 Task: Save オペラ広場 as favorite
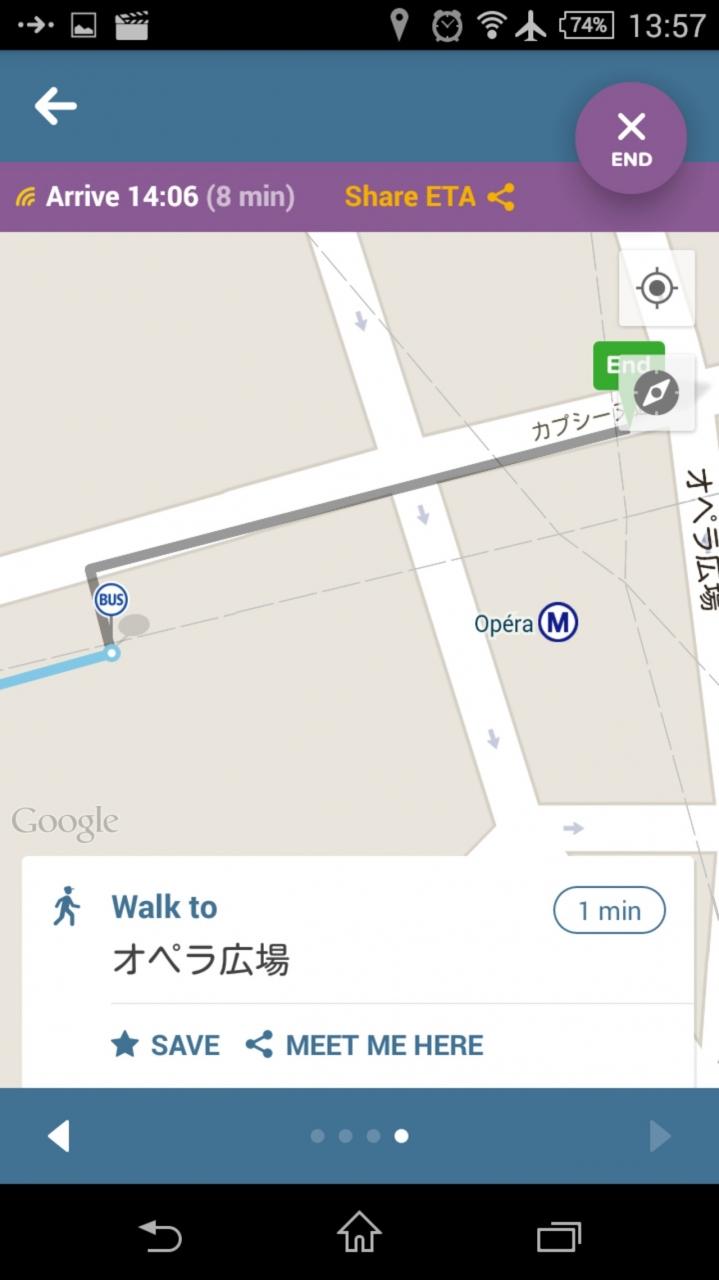click(x=165, y=1045)
